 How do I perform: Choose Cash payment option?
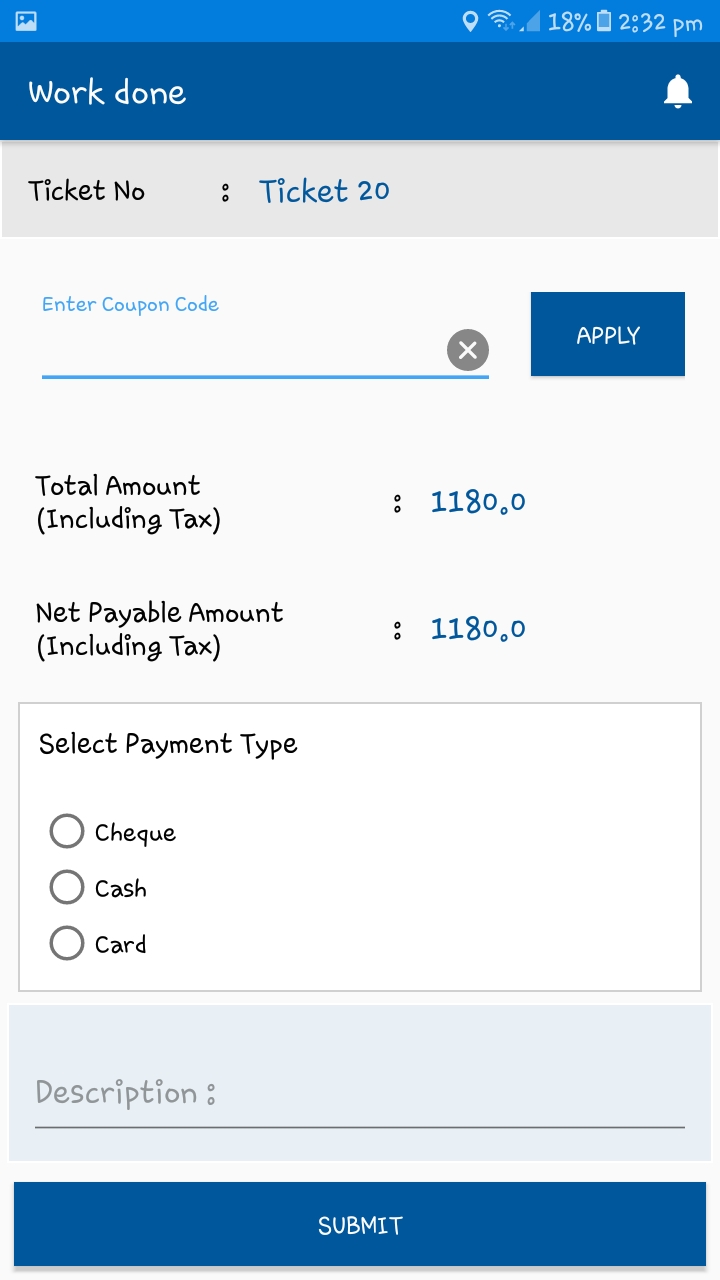point(67,887)
